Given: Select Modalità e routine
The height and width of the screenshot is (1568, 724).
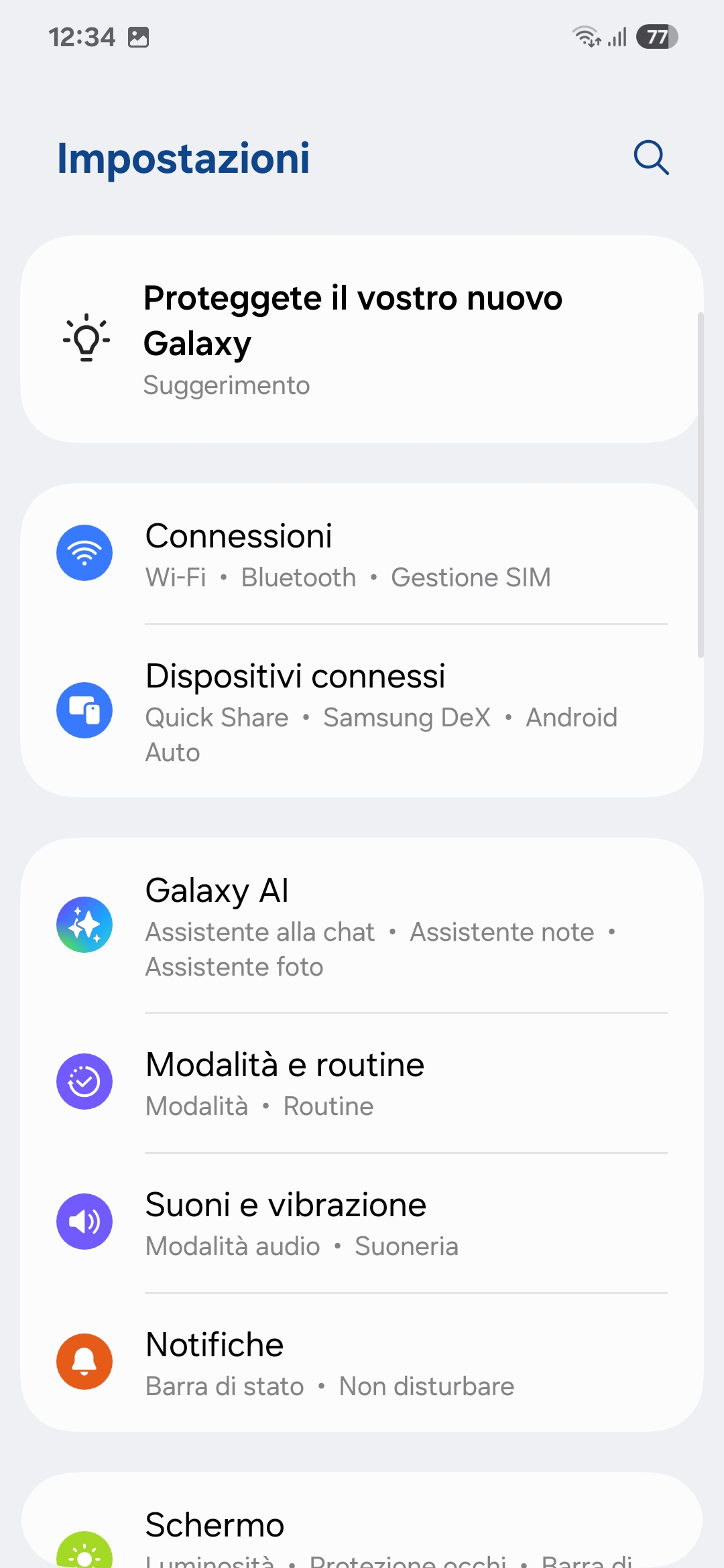Looking at the screenshot, I should tap(362, 1082).
